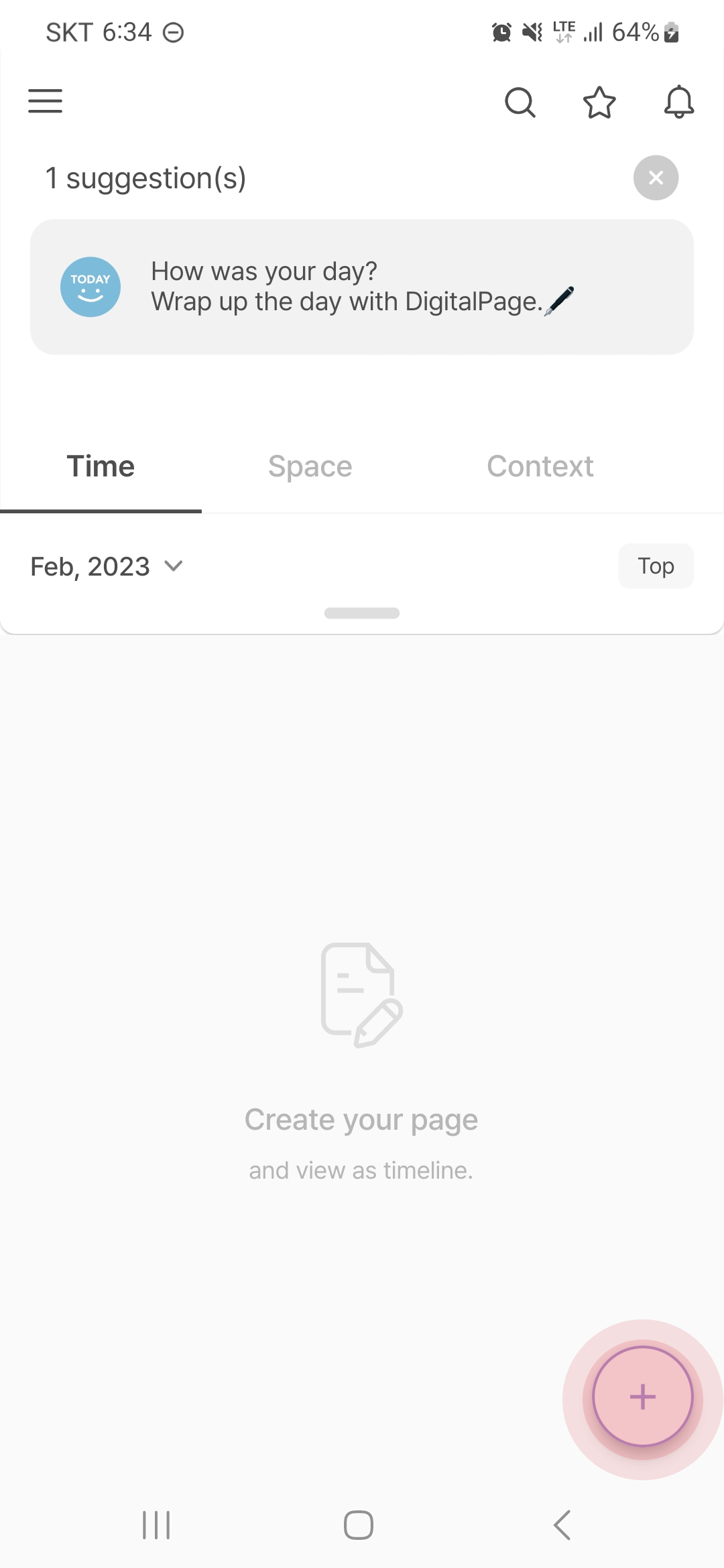The image size is (724, 1568).
Task: Tap the home navigation icon
Action: pos(359,1524)
